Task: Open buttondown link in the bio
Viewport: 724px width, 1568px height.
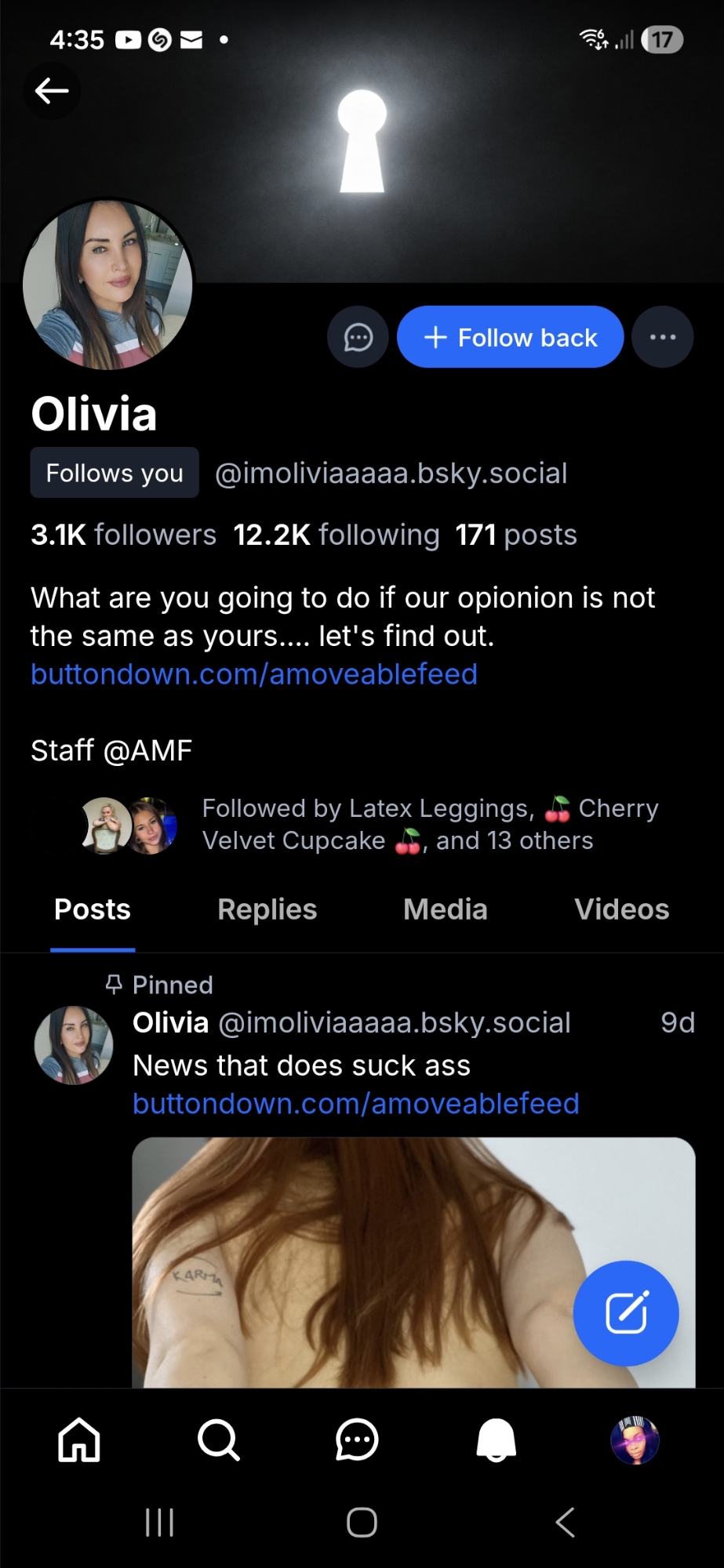Action: [253, 674]
